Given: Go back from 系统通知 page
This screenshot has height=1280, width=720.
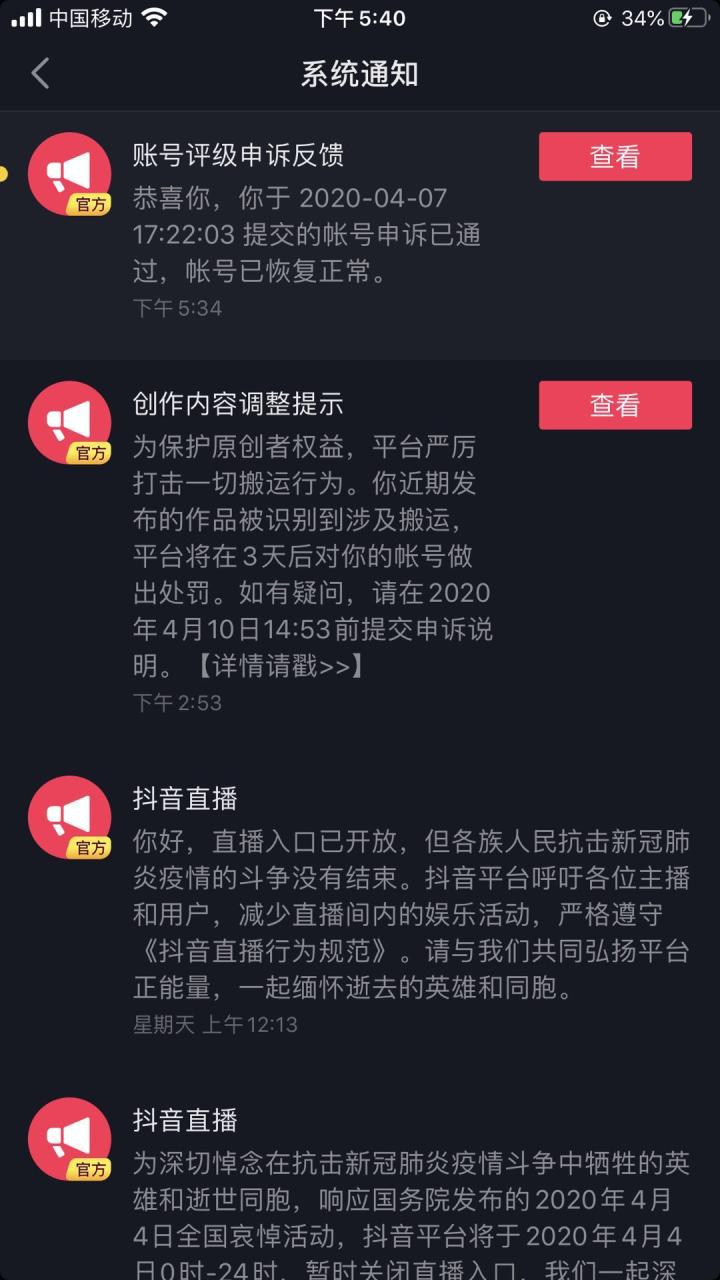Looking at the screenshot, I should [x=40, y=74].
